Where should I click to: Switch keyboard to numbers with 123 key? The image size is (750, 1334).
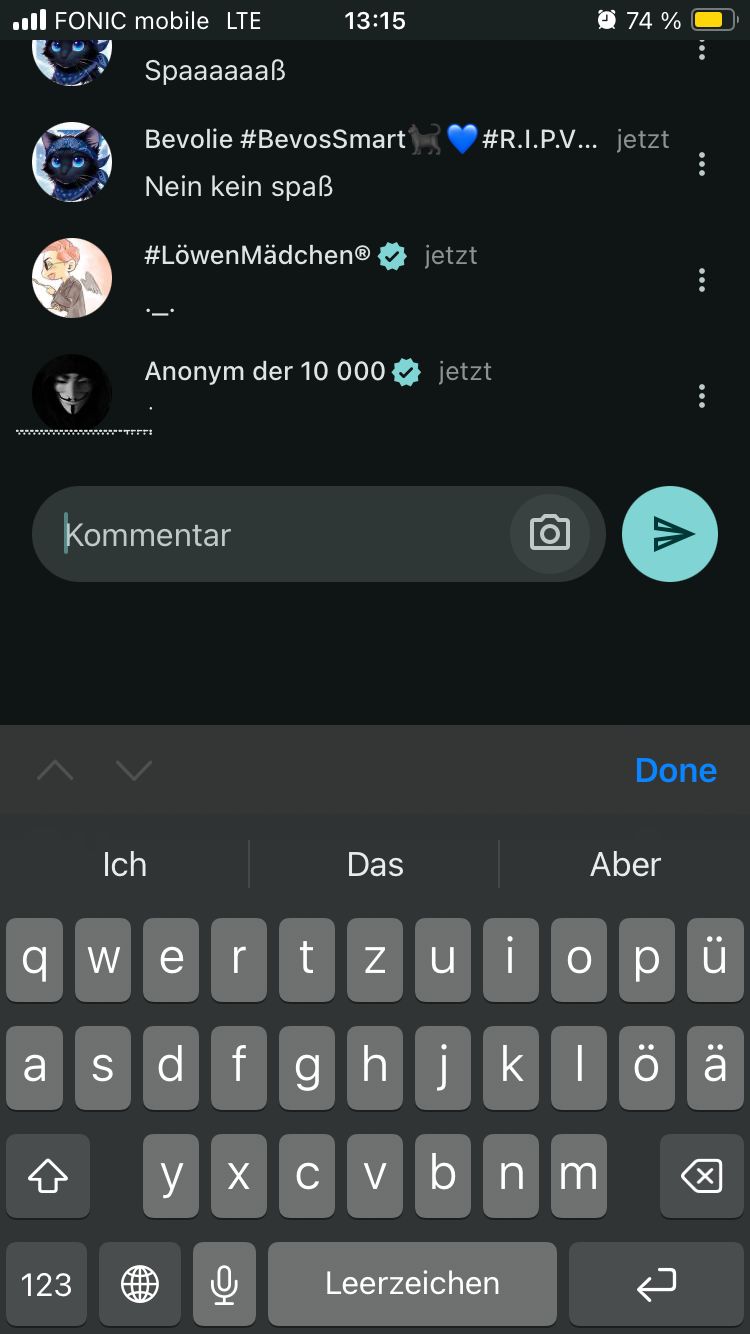[46, 1284]
